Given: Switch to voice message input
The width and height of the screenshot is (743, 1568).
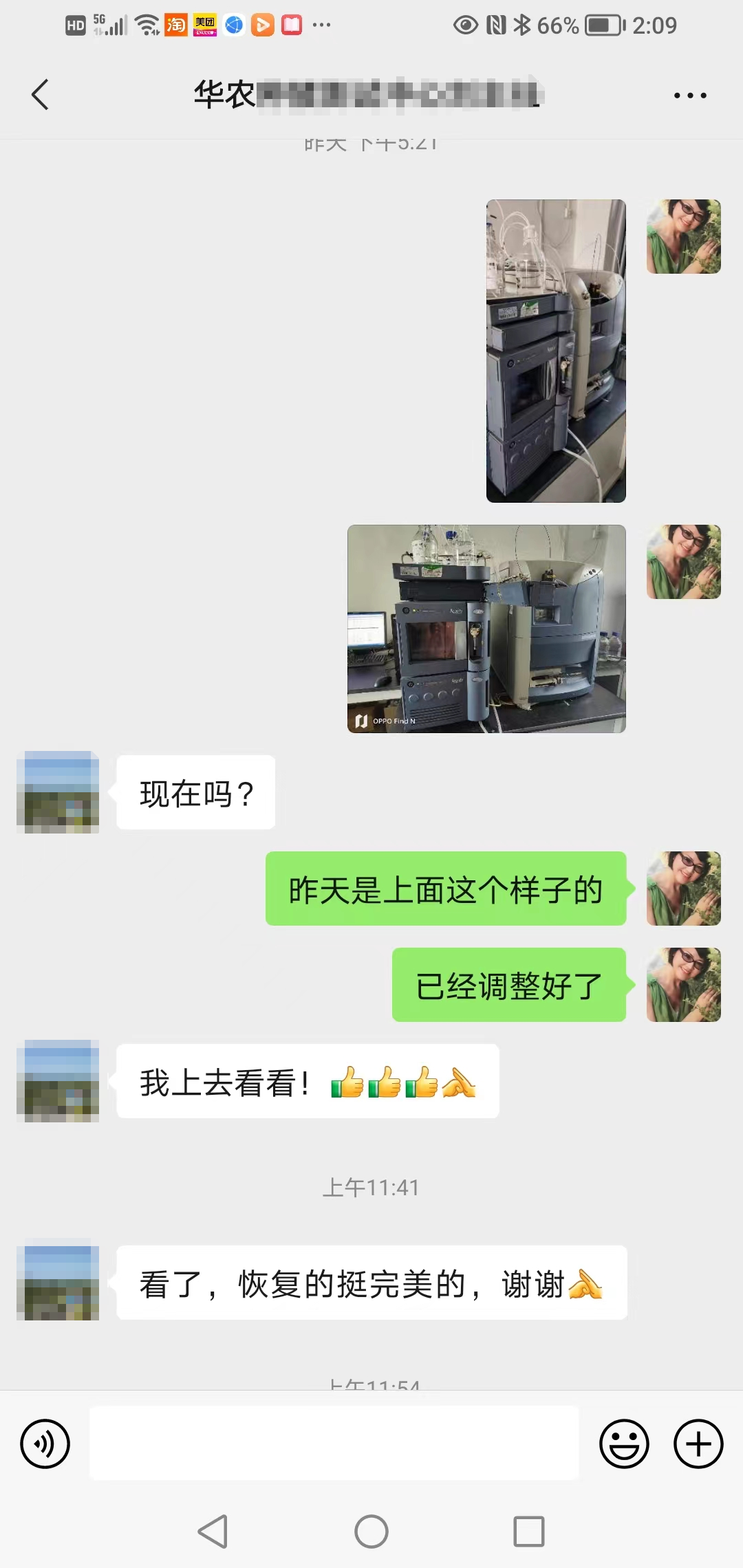Looking at the screenshot, I should [x=45, y=1444].
